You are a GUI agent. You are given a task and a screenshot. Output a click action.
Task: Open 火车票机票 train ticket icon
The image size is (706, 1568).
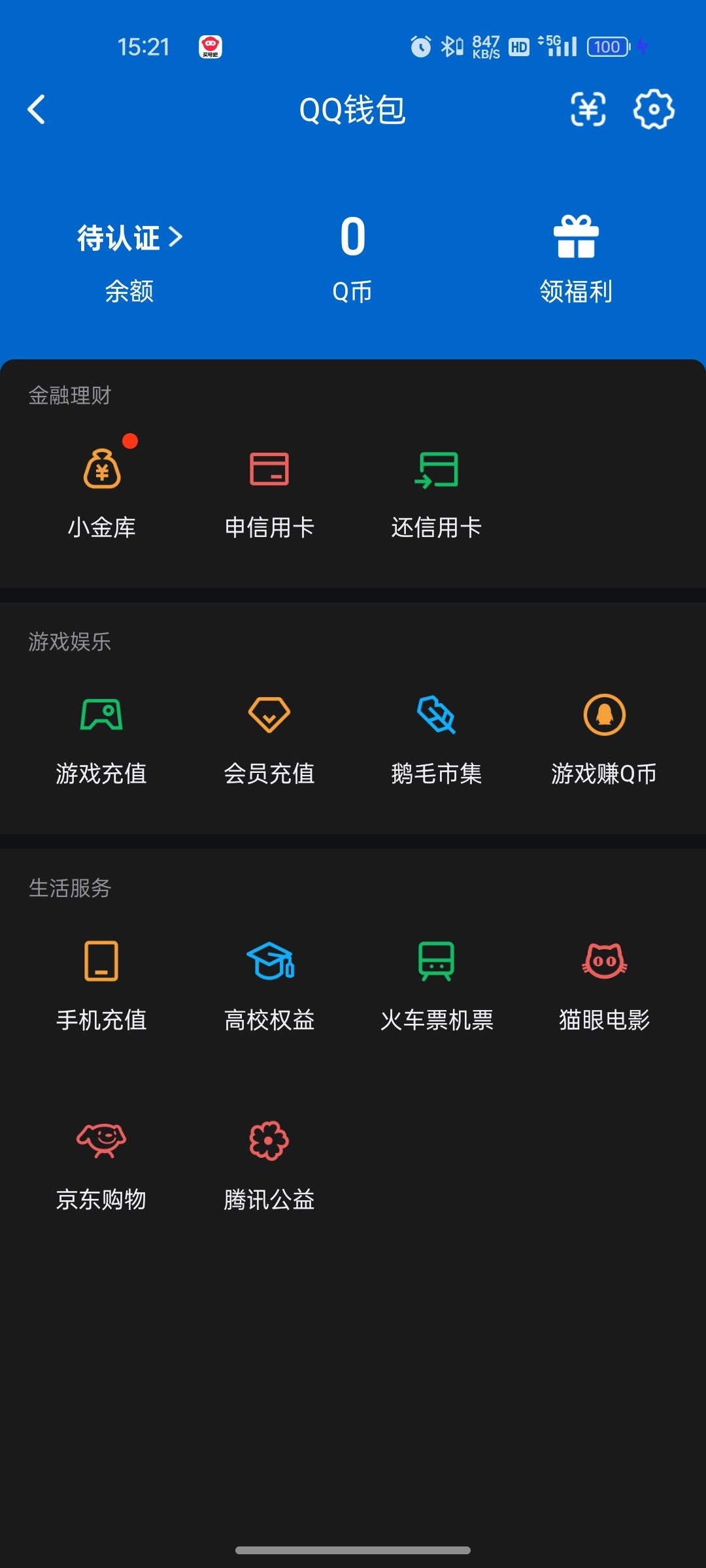(437, 960)
